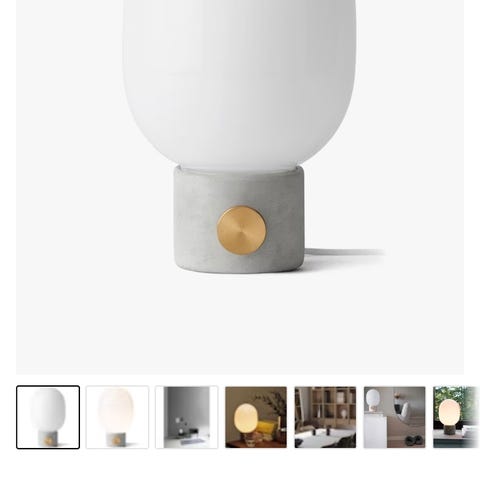The height and width of the screenshot is (480, 480).
Task: Select the third thumbnail with grey room
Action: 187,417
